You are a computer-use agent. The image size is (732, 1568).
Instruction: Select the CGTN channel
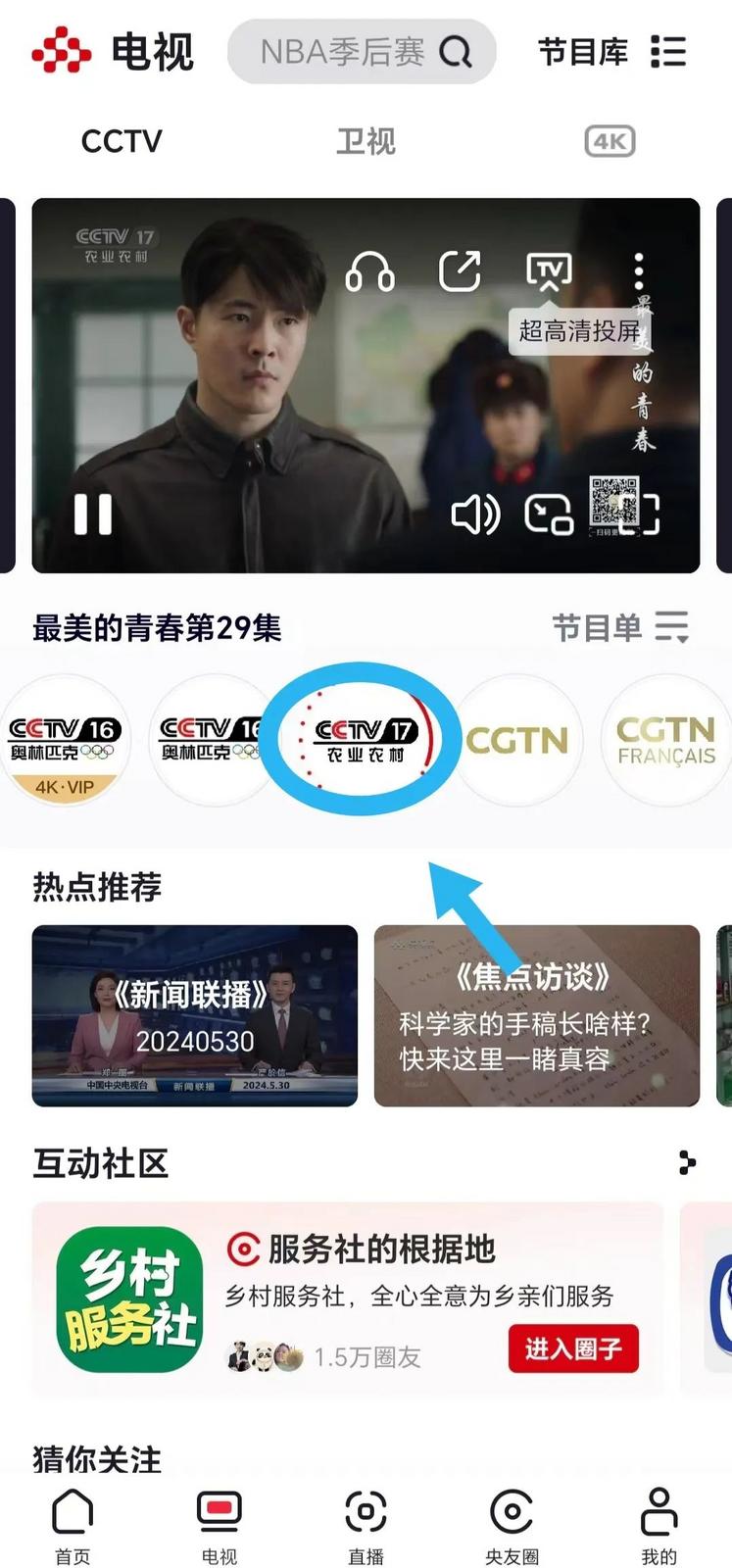point(517,741)
